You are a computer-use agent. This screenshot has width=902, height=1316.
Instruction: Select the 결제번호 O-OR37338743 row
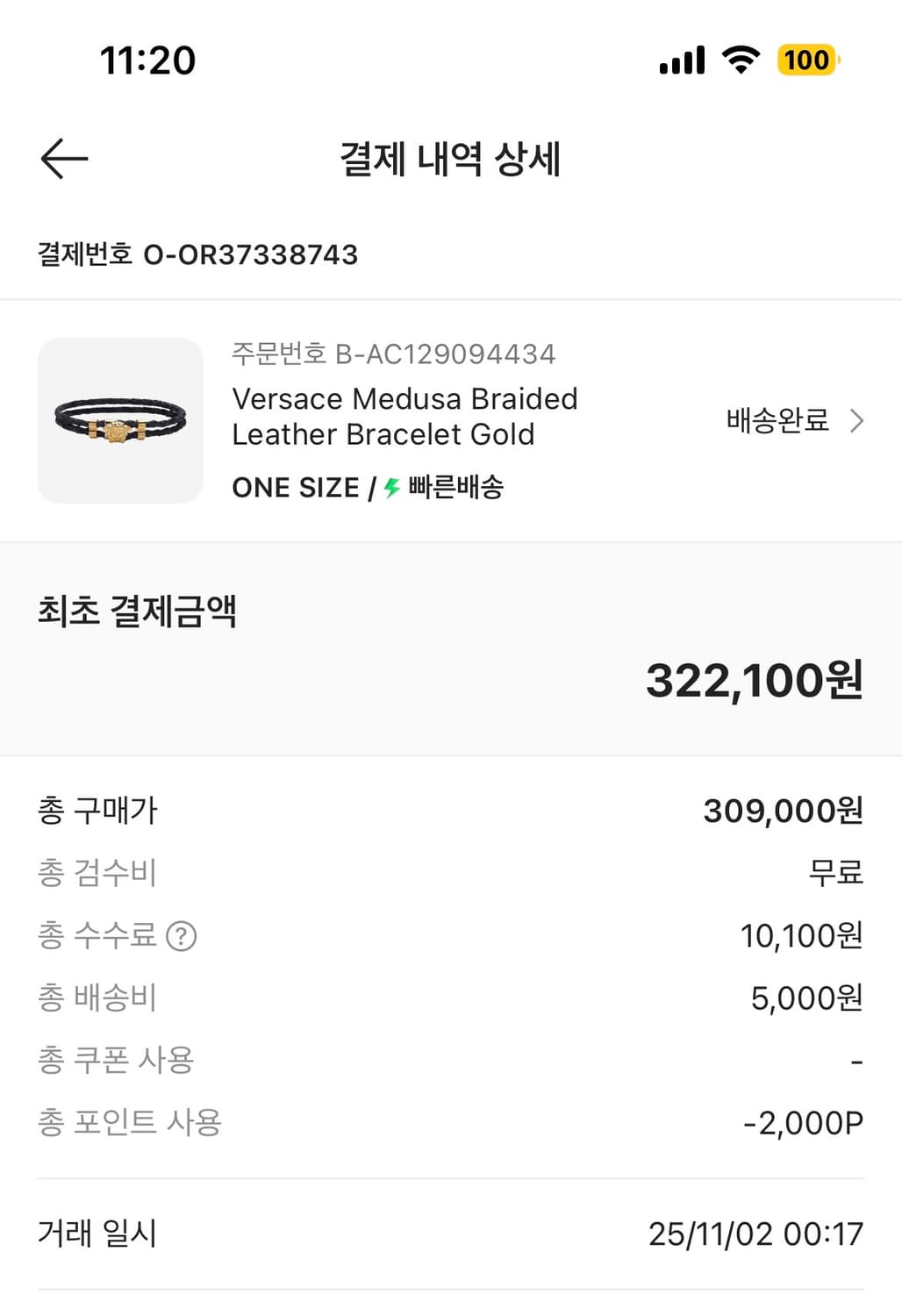tap(199, 255)
